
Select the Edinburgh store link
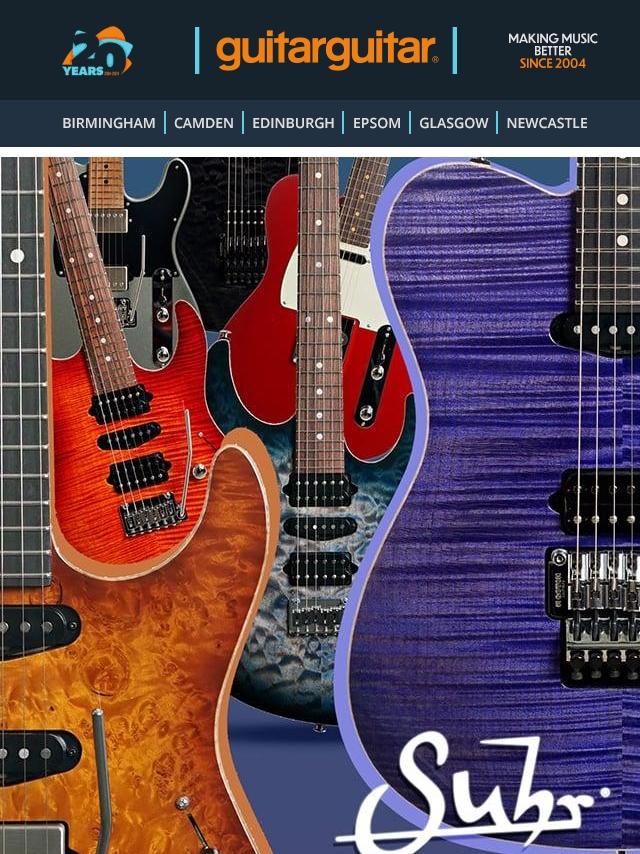tap(293, 124)
